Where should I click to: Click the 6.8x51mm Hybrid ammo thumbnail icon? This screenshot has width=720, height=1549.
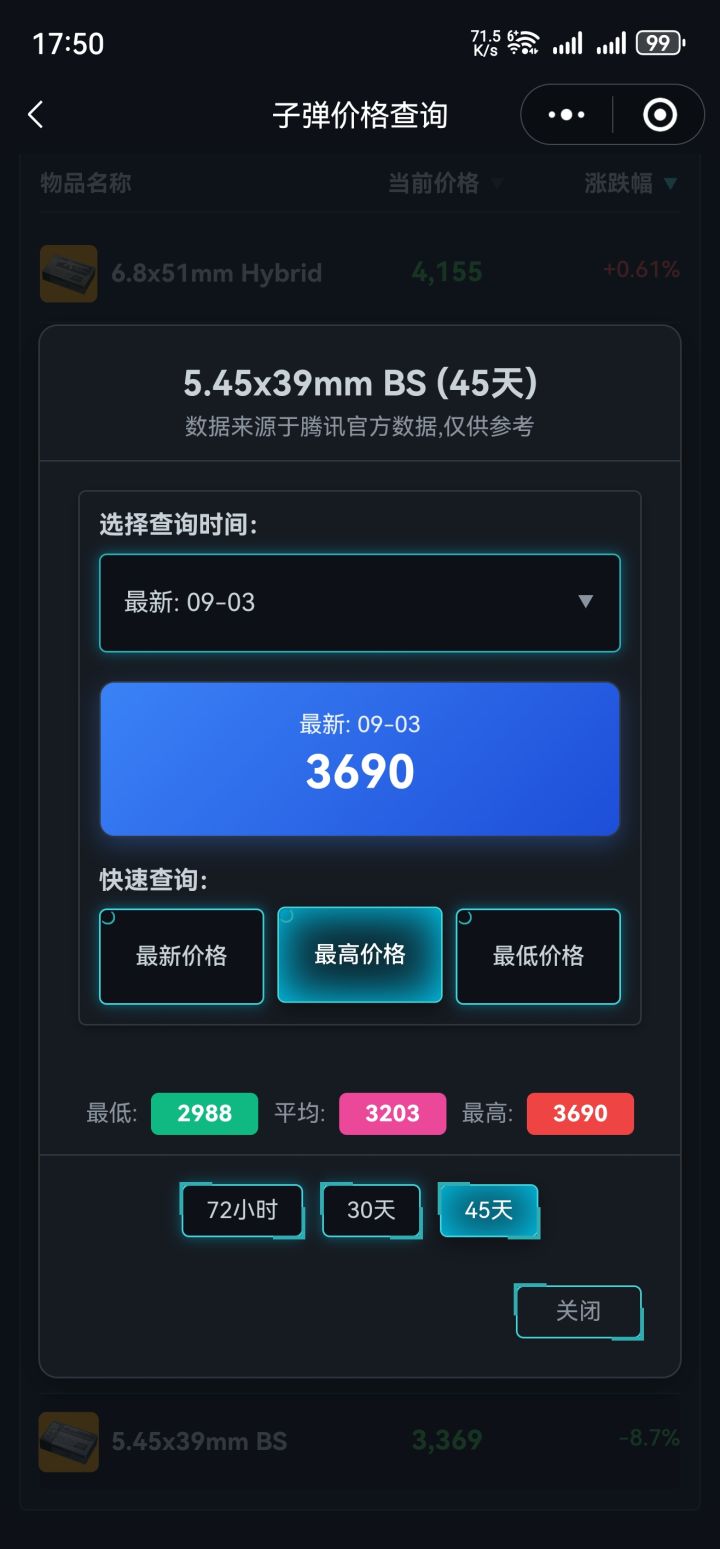click(x=68, y=271)
